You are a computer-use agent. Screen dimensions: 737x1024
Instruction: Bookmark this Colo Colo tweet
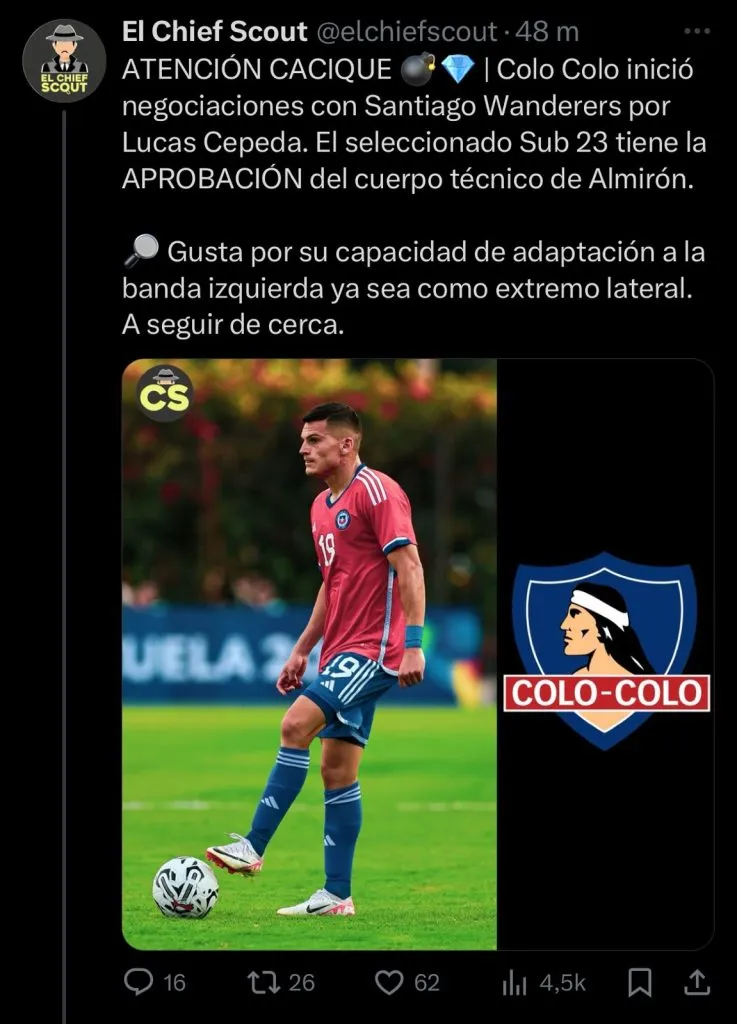point(640,983)
